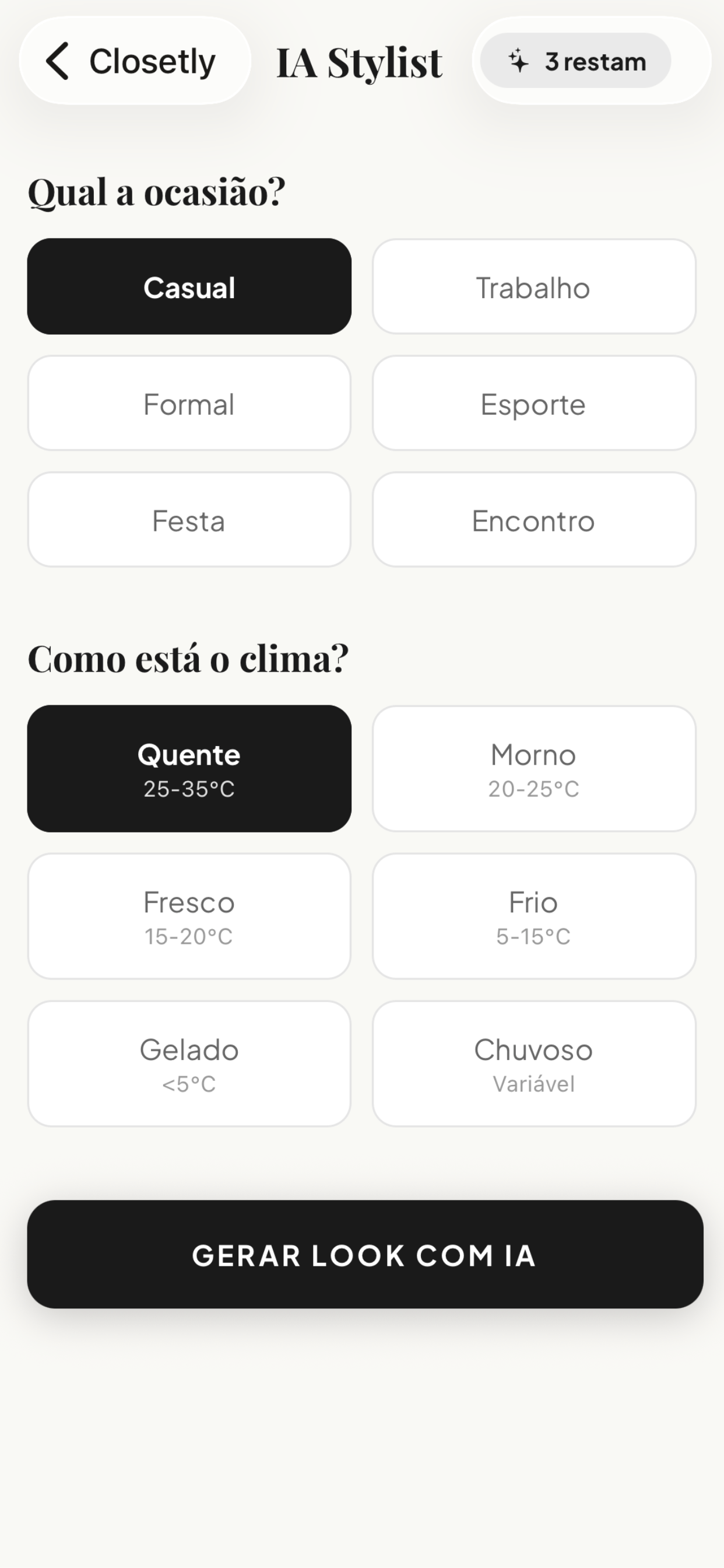Select Chuvoso variable weather
This screenshot has width=724, height=1568.
pyautogui.click(x=534, y=1064)
